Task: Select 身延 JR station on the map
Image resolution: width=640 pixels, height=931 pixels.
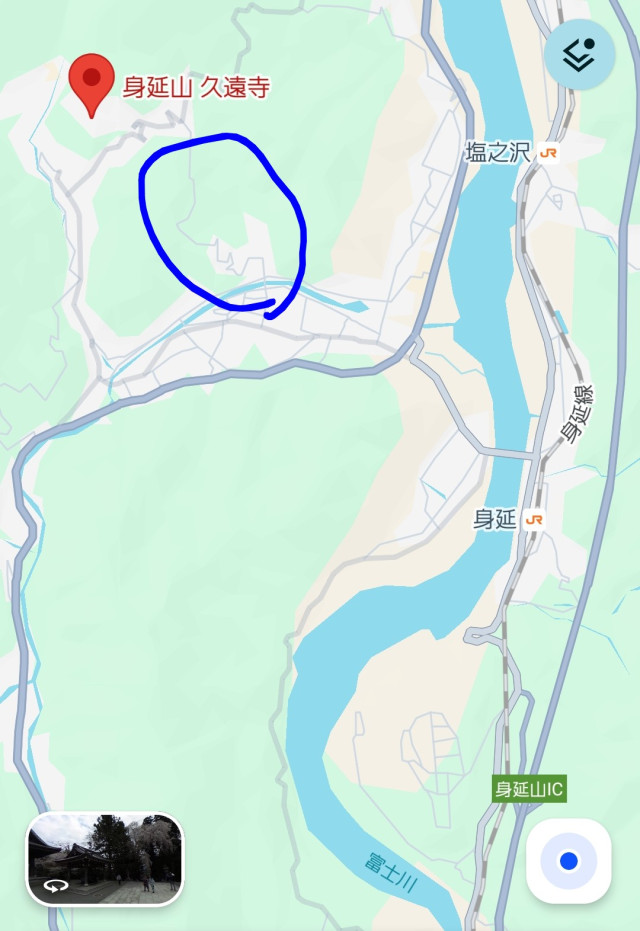Action: [534, 520]
